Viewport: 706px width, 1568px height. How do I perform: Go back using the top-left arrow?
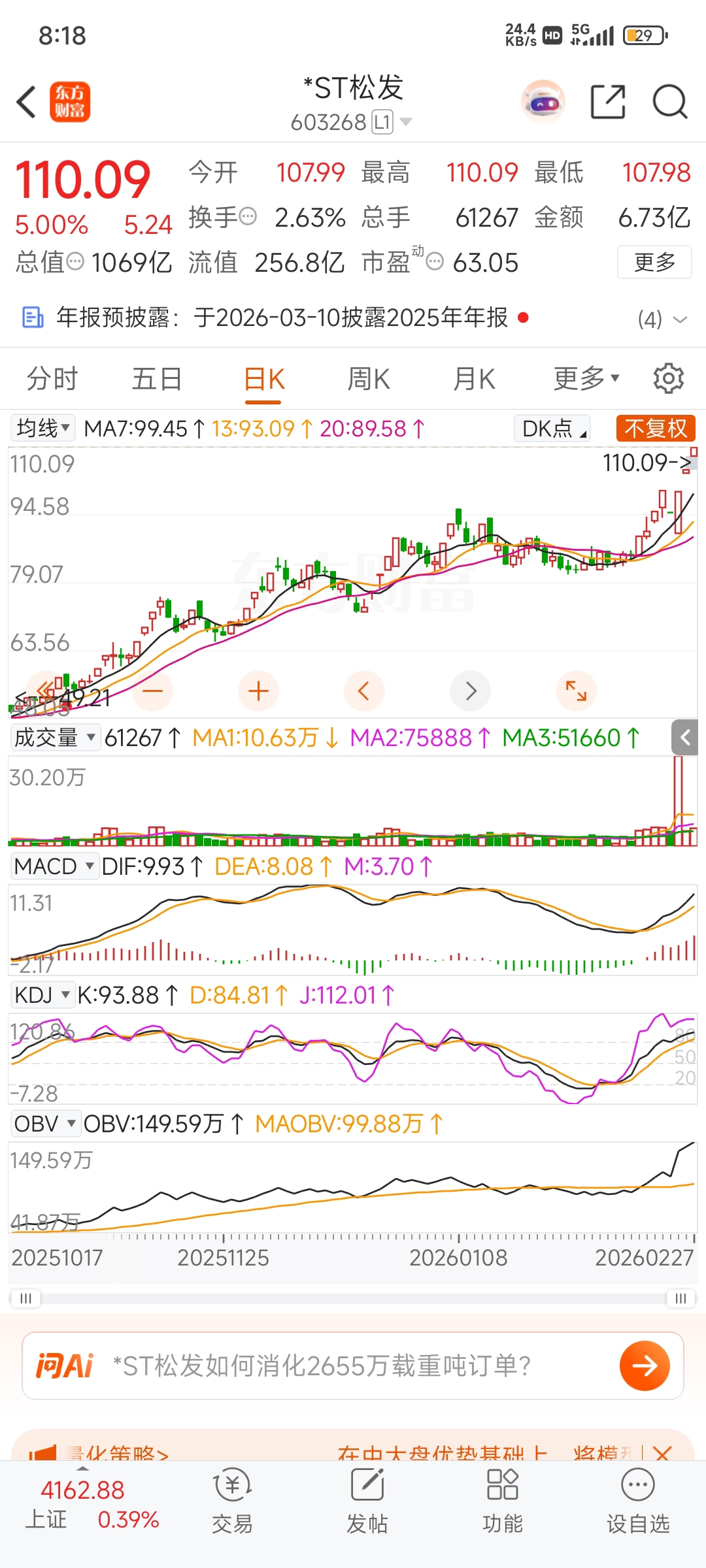tap(26, 102)
